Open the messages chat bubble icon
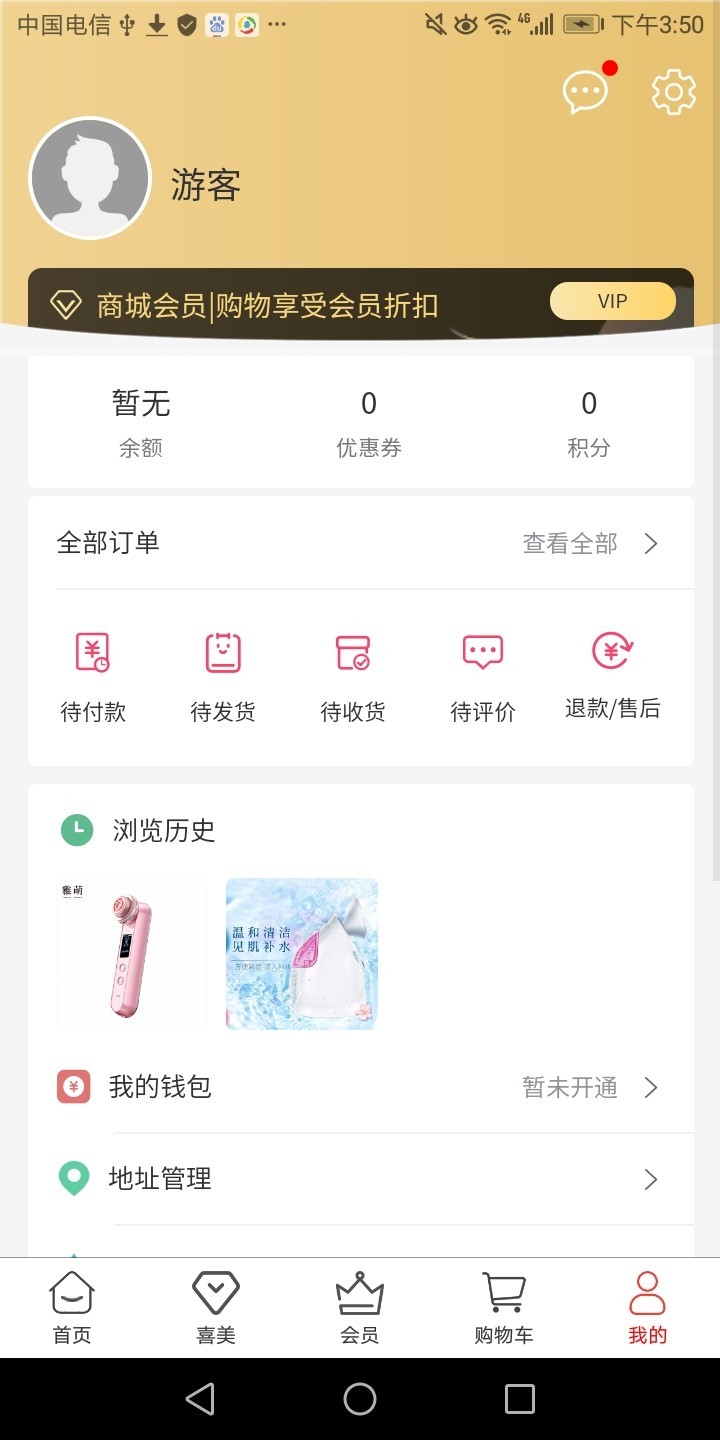The height and width of the screenshot is (1440, 720). (x=585, y=93)
